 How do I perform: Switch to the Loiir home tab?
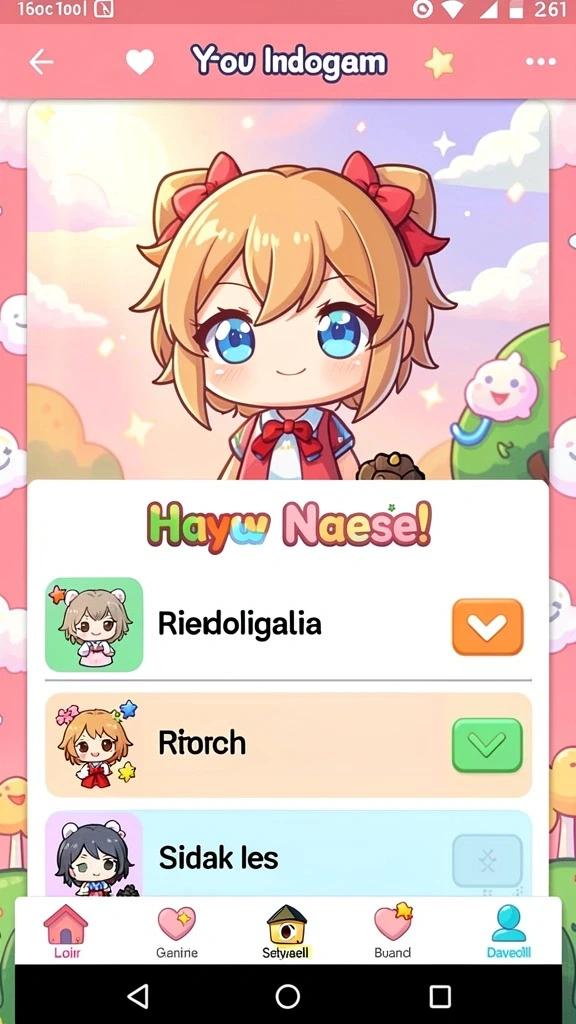[66, 931]
